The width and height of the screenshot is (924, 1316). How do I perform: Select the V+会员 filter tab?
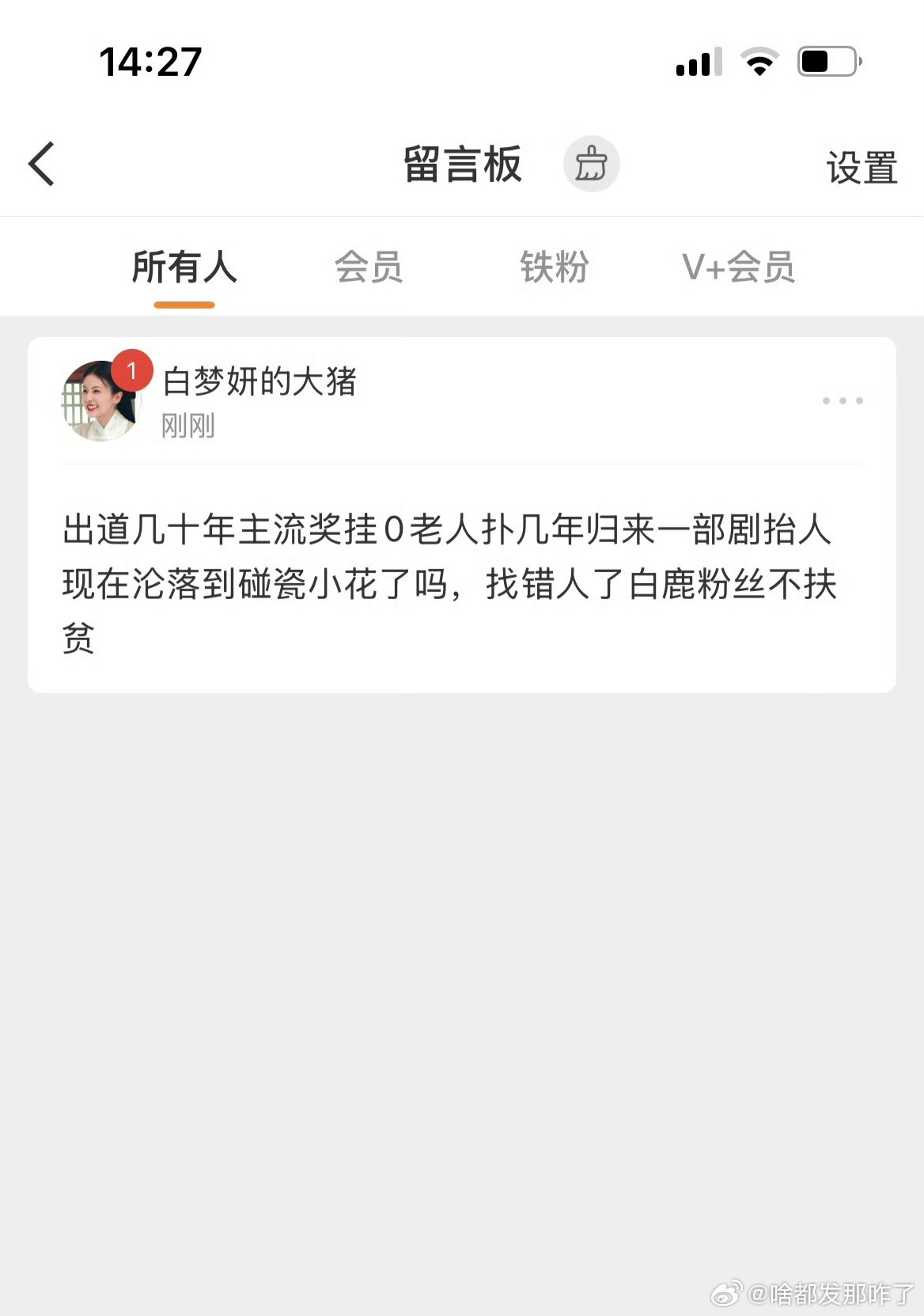point(739,267)
